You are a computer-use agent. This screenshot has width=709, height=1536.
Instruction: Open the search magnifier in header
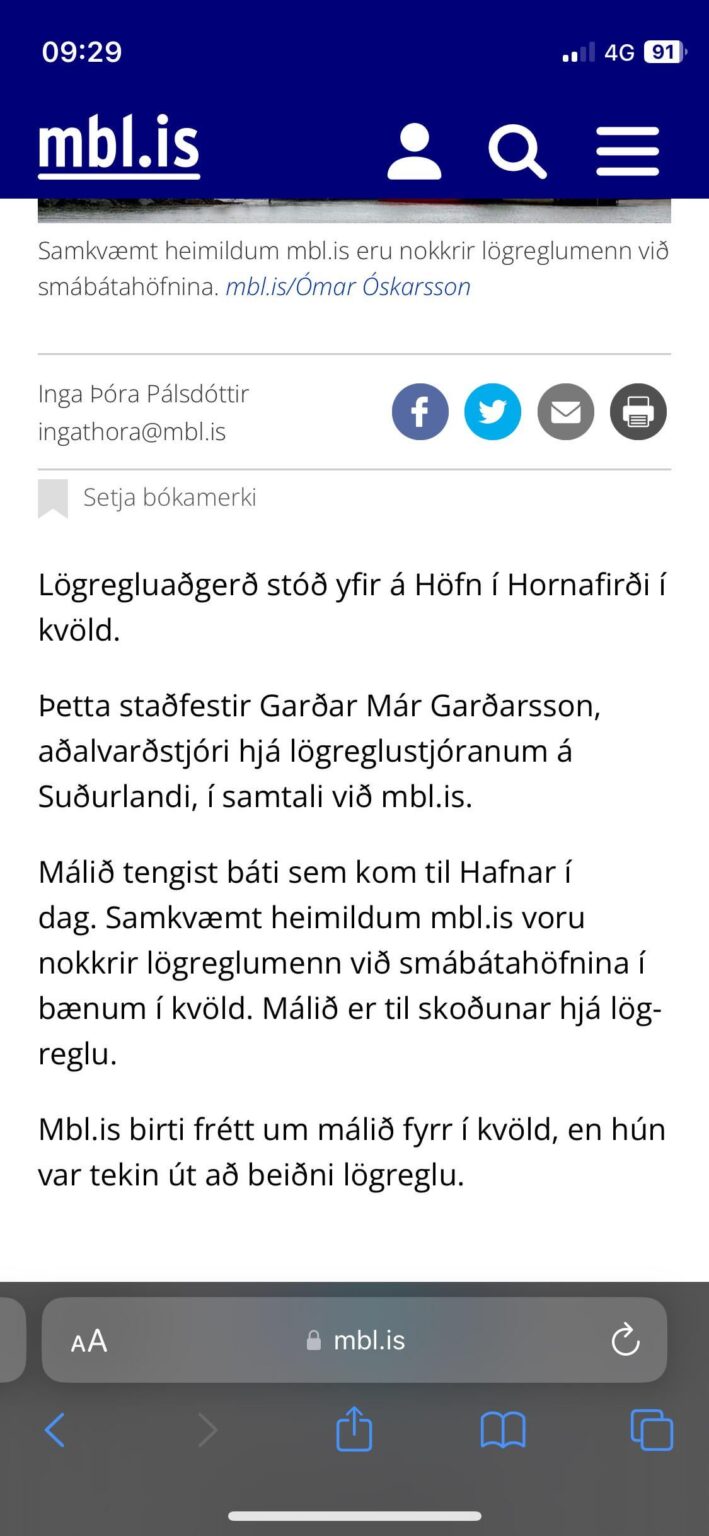click(517, 152)
